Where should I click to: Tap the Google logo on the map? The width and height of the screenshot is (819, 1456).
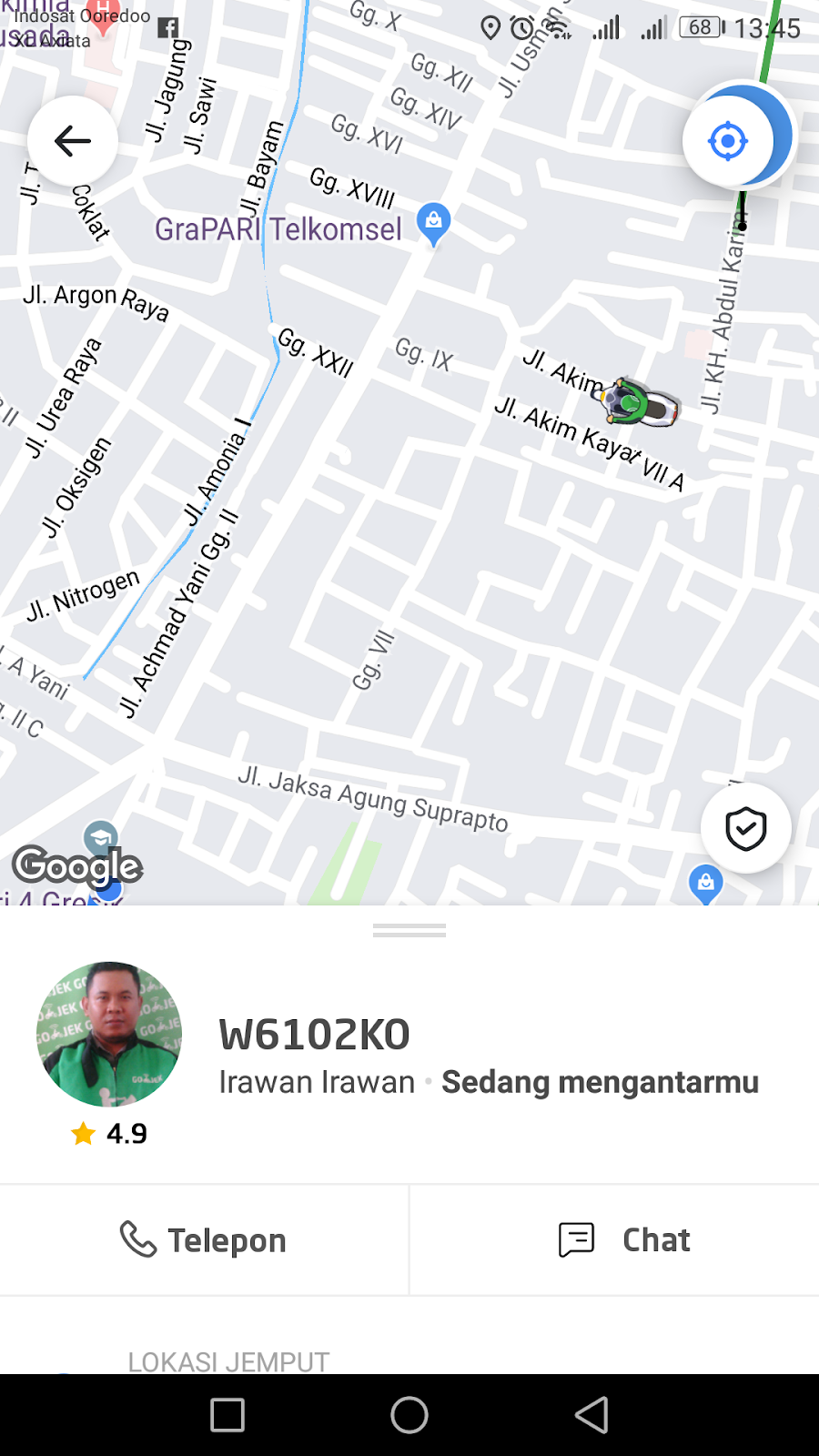pyautogui.click(x=77, y=865)
